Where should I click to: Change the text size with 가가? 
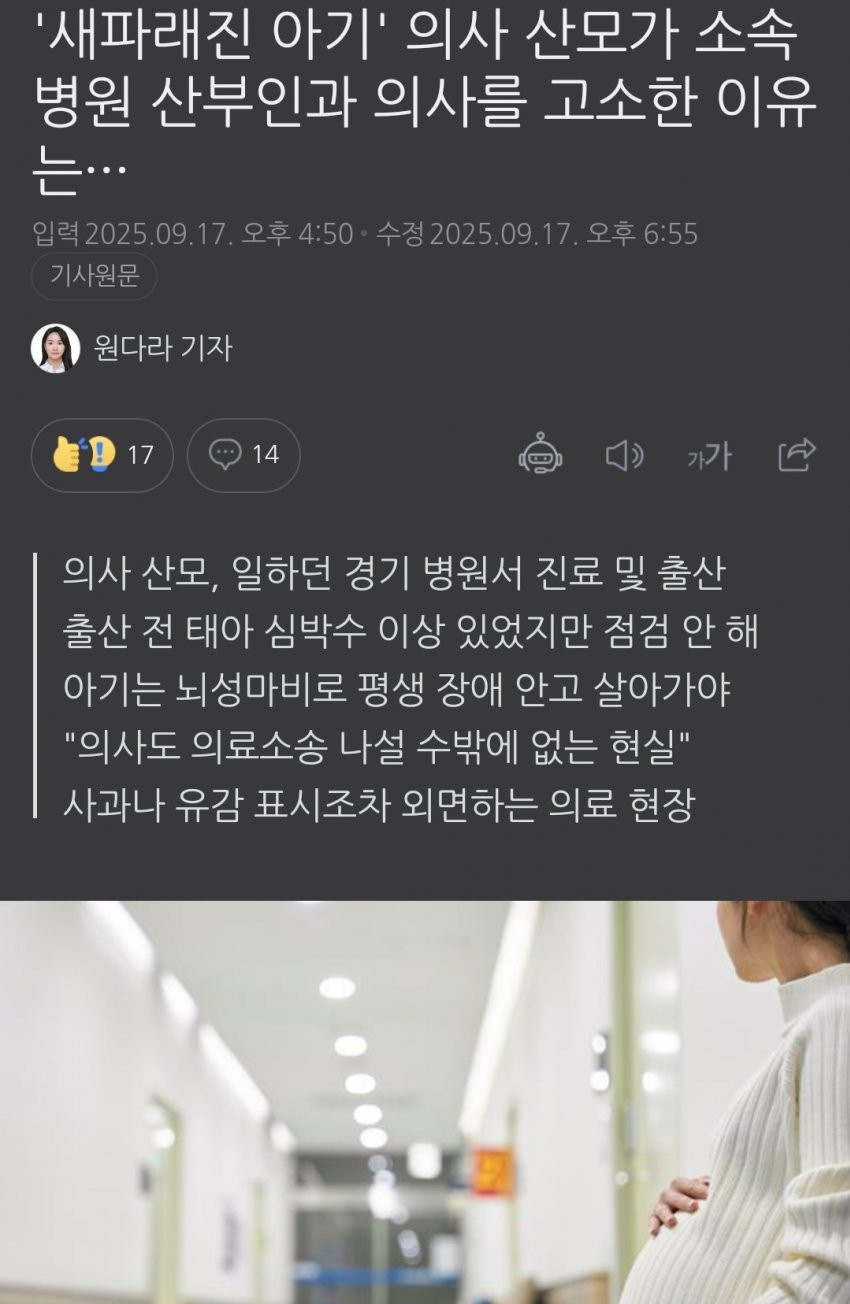[709, 457]
